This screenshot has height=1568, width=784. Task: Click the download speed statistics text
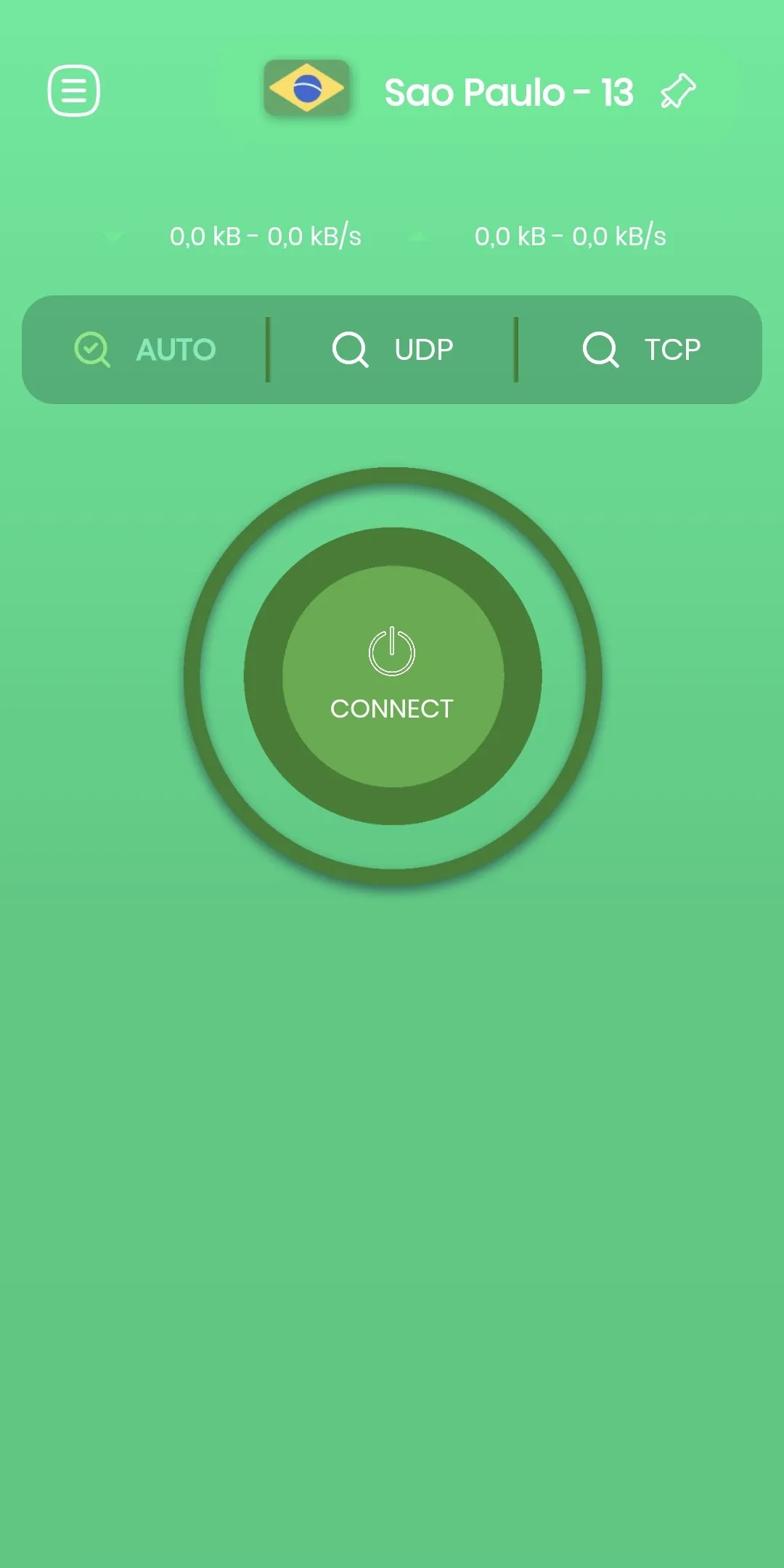(x=267, y=236)
